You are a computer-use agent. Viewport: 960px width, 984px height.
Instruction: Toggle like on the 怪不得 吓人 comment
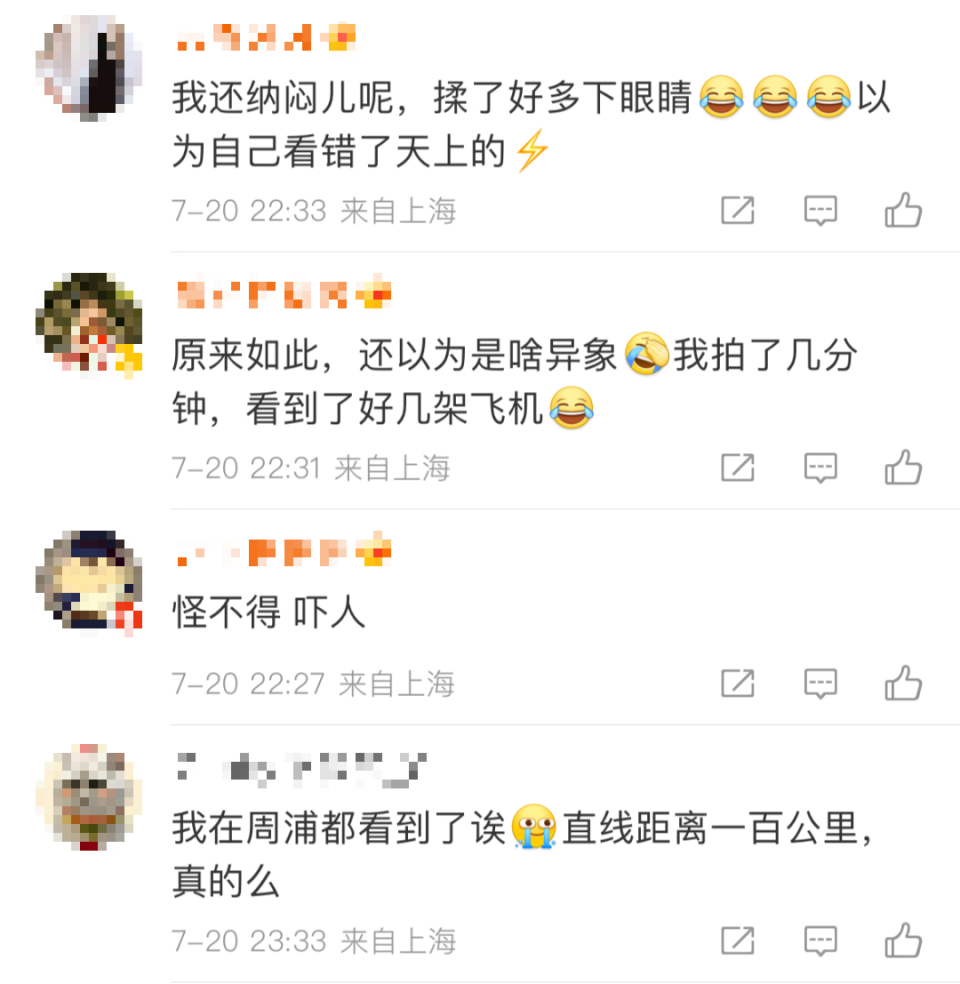[903, 684]
